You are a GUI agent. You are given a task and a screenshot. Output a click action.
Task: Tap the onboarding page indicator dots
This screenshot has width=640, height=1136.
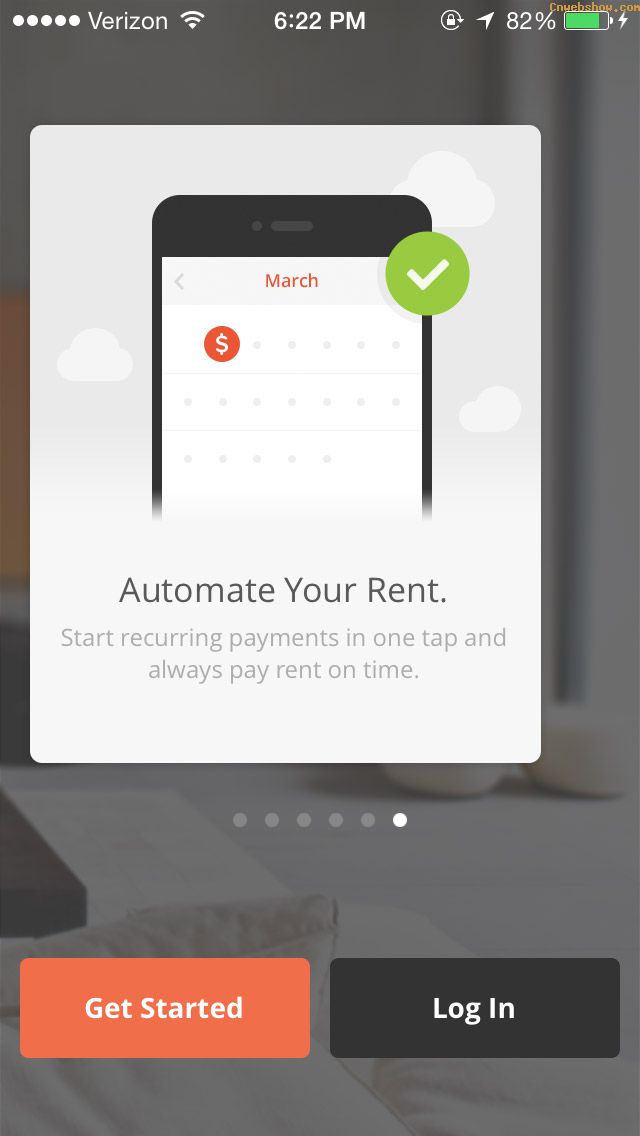(320, 820)
